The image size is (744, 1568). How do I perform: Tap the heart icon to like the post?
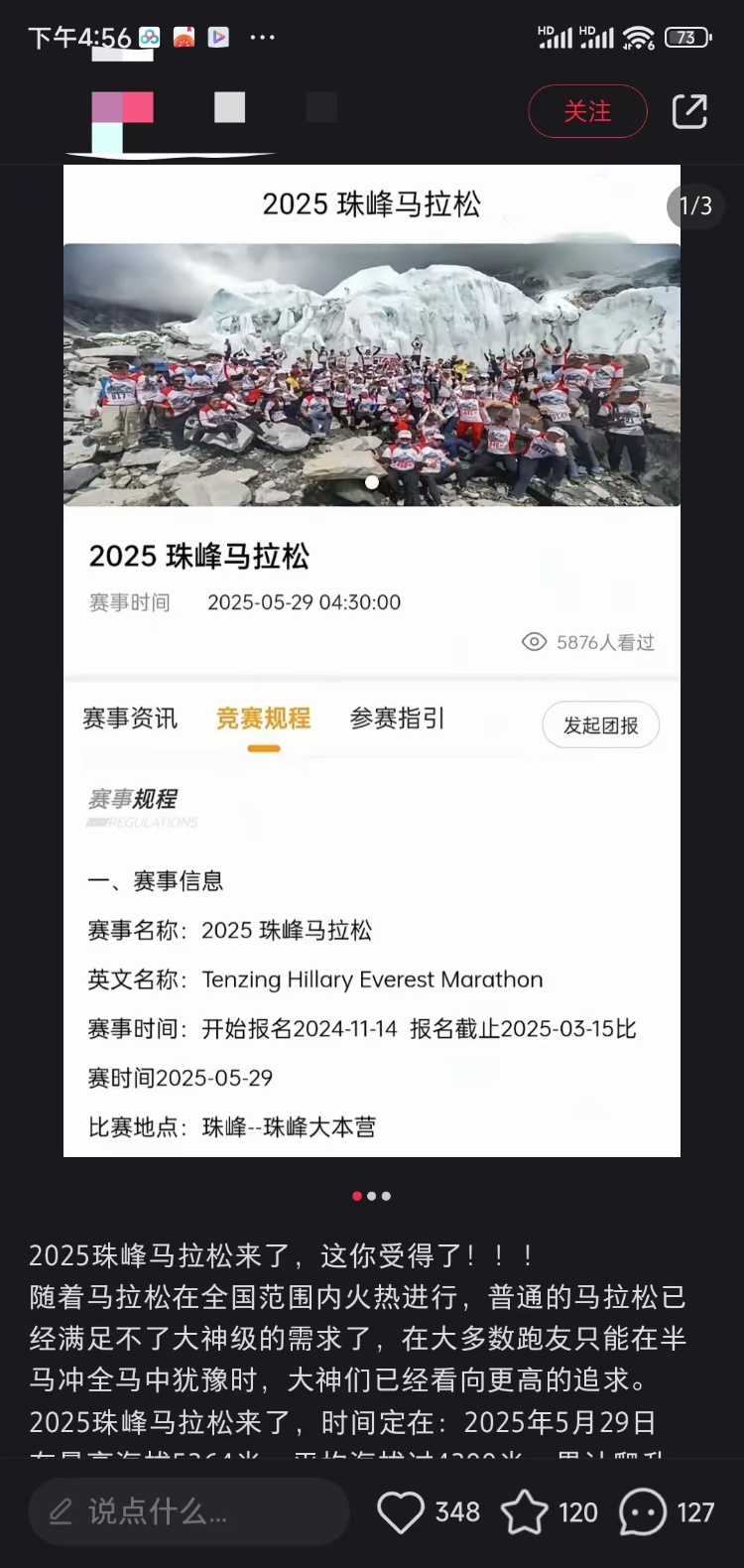tap(401, 1510)
